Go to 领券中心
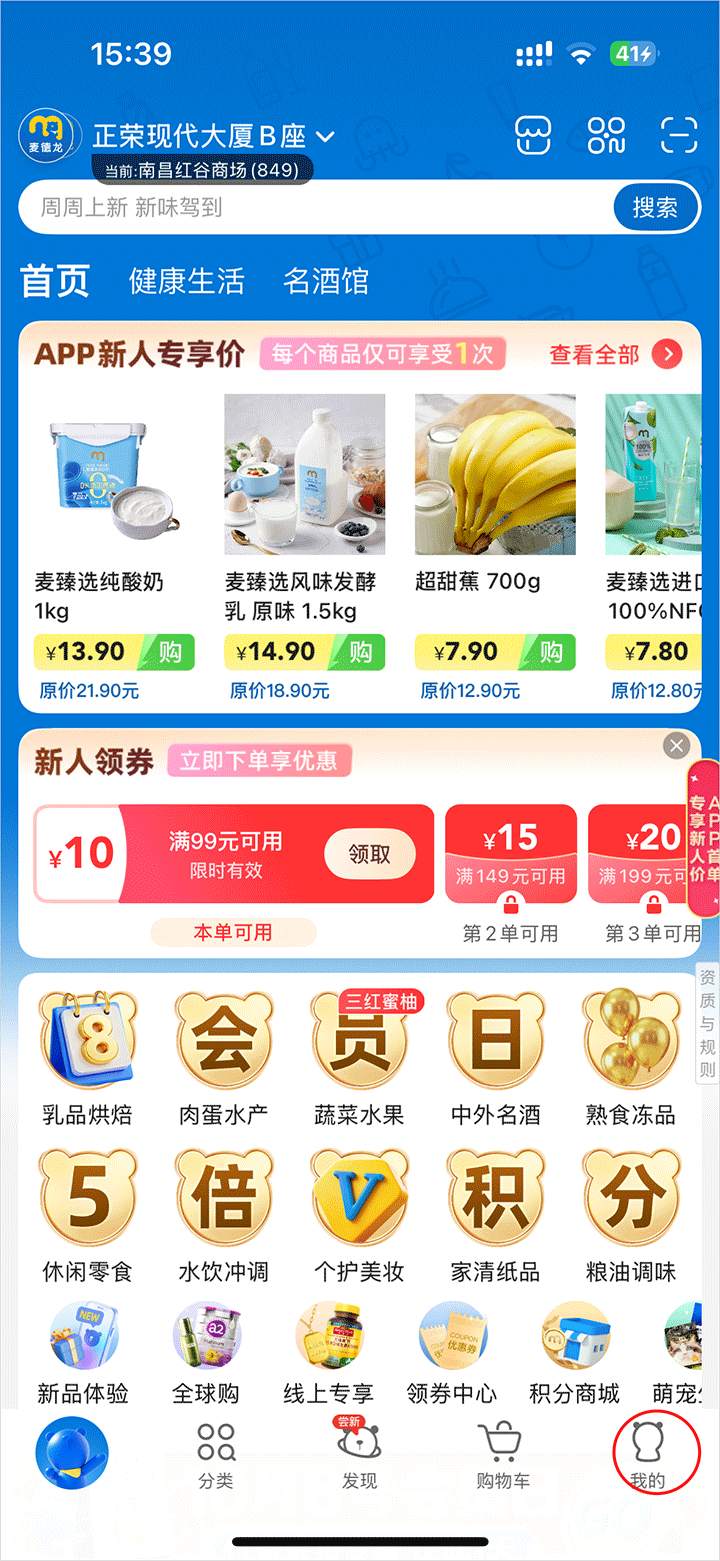720x1561 pixels. point(452,1350)
